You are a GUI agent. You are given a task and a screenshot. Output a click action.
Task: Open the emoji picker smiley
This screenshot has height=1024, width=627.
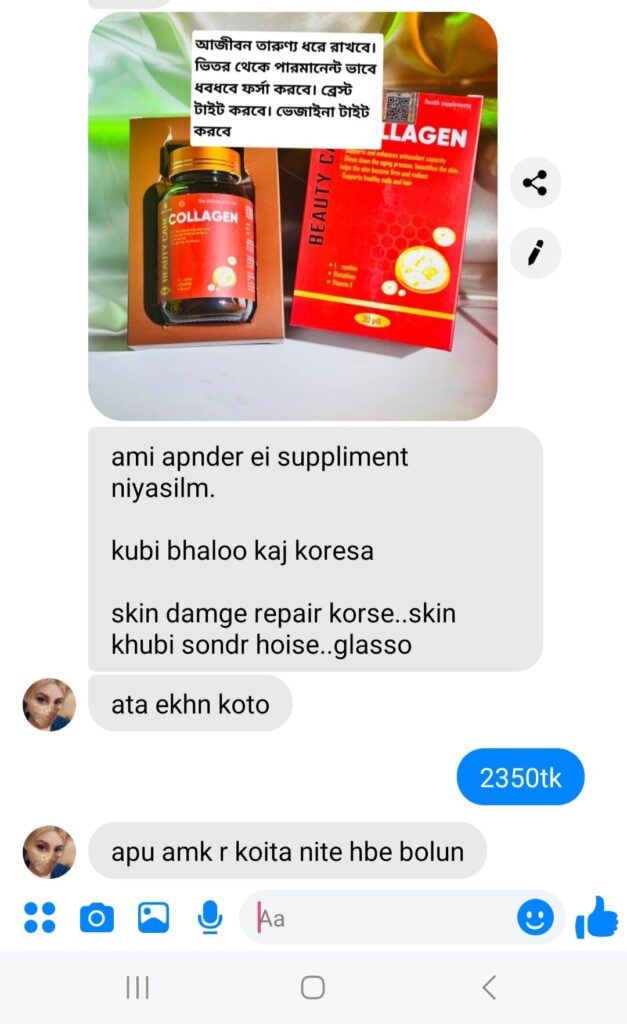tap(535, 917)
